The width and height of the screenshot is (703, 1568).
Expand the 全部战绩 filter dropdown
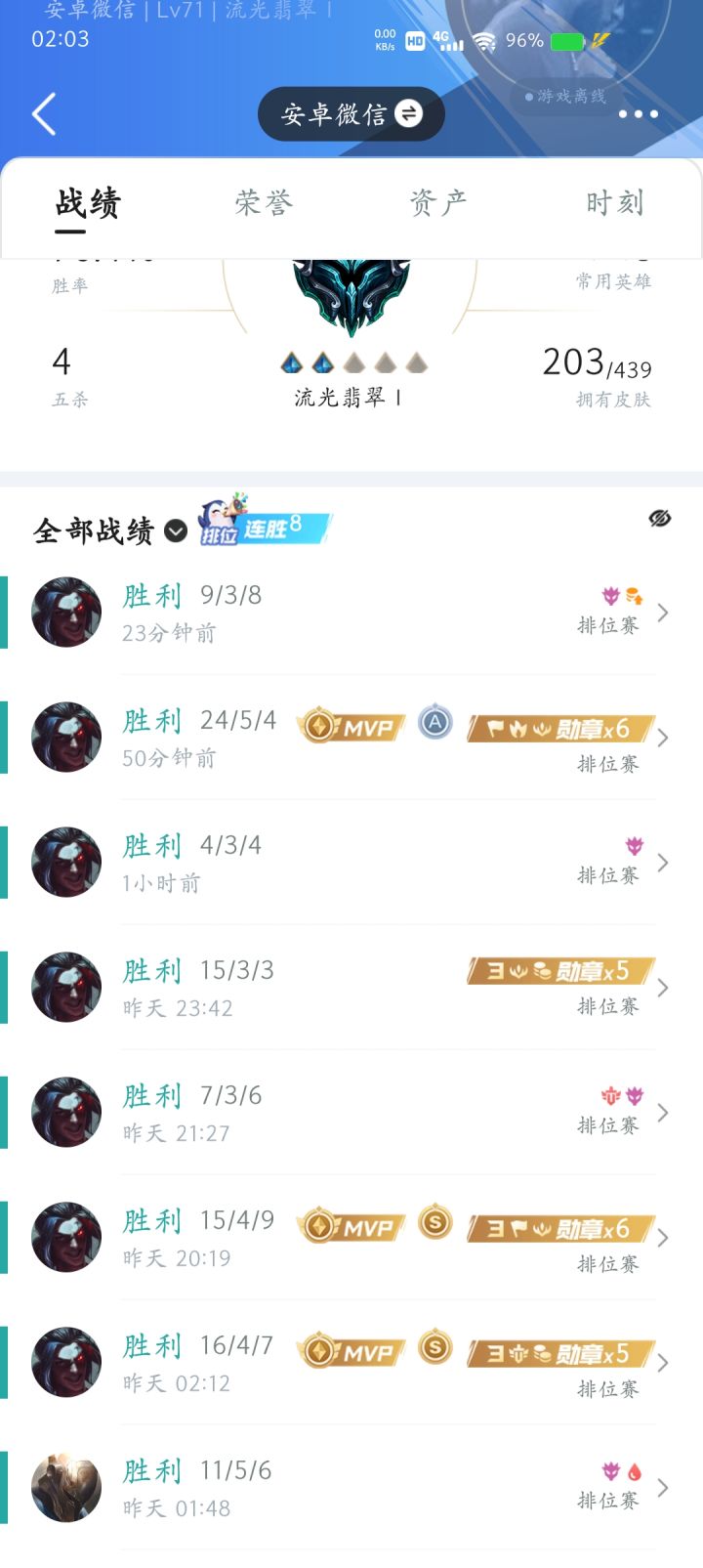[176, 532]
